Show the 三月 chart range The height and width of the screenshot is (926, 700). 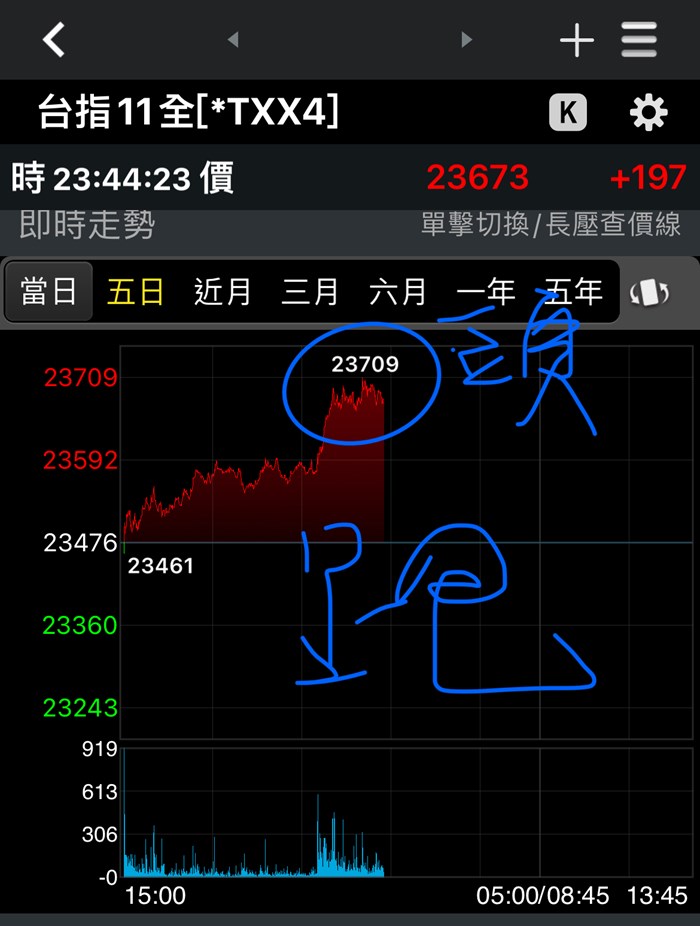310,292
